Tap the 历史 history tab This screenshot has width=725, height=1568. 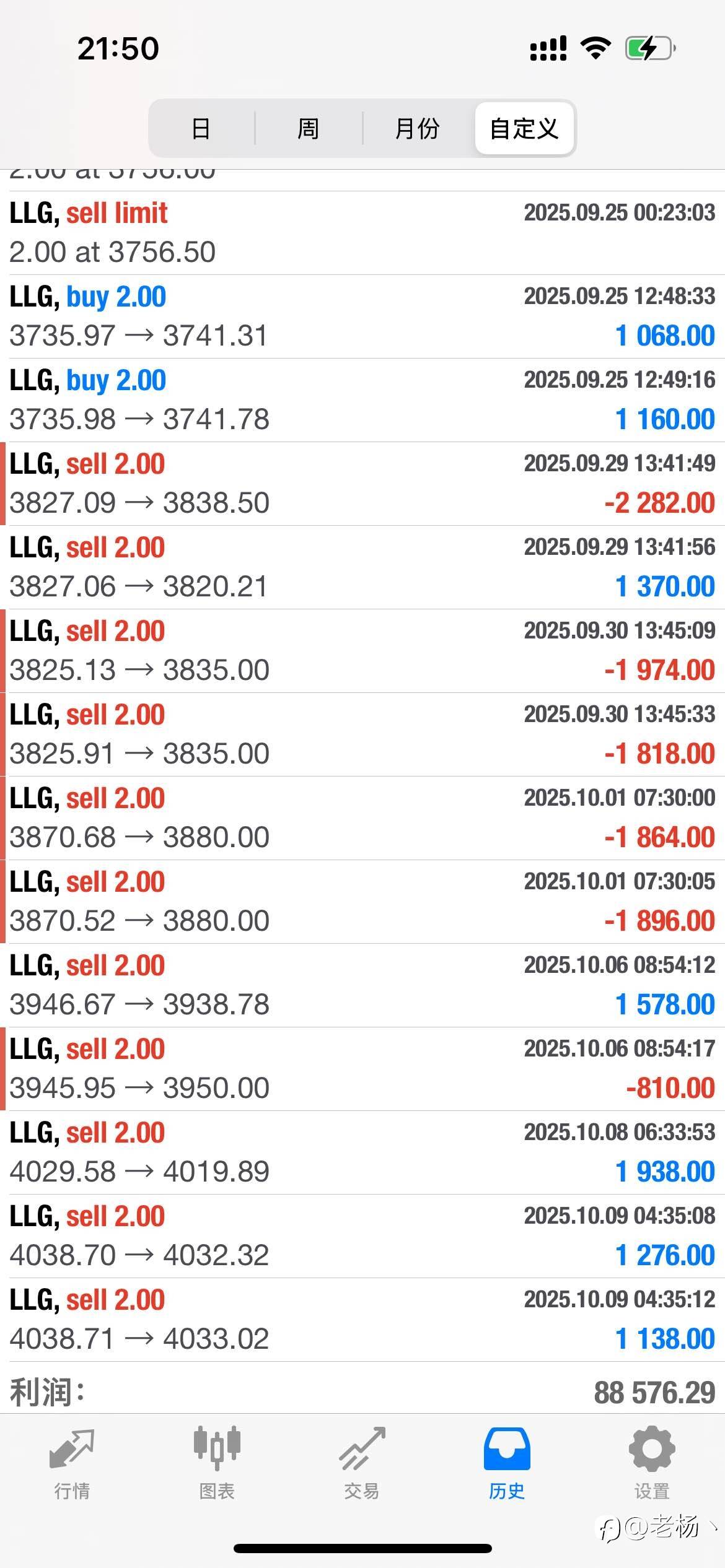pyautogui.click(x=507, y=1464)
